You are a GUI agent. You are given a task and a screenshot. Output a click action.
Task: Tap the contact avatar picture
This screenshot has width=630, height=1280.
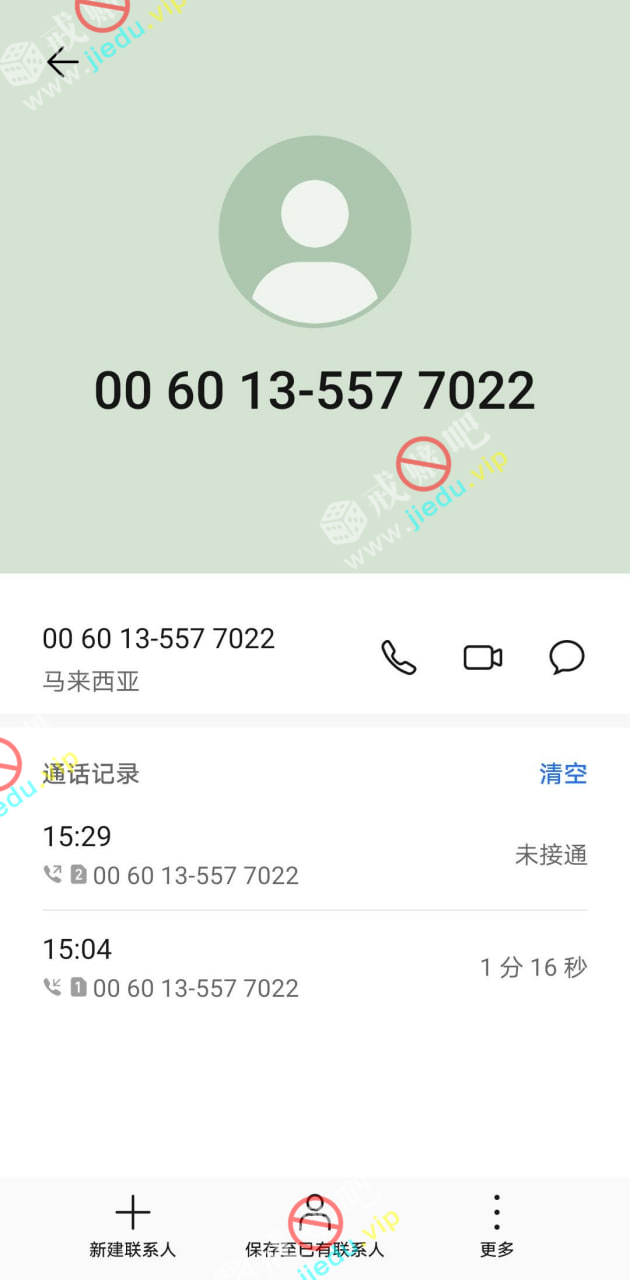coord(314,231)
